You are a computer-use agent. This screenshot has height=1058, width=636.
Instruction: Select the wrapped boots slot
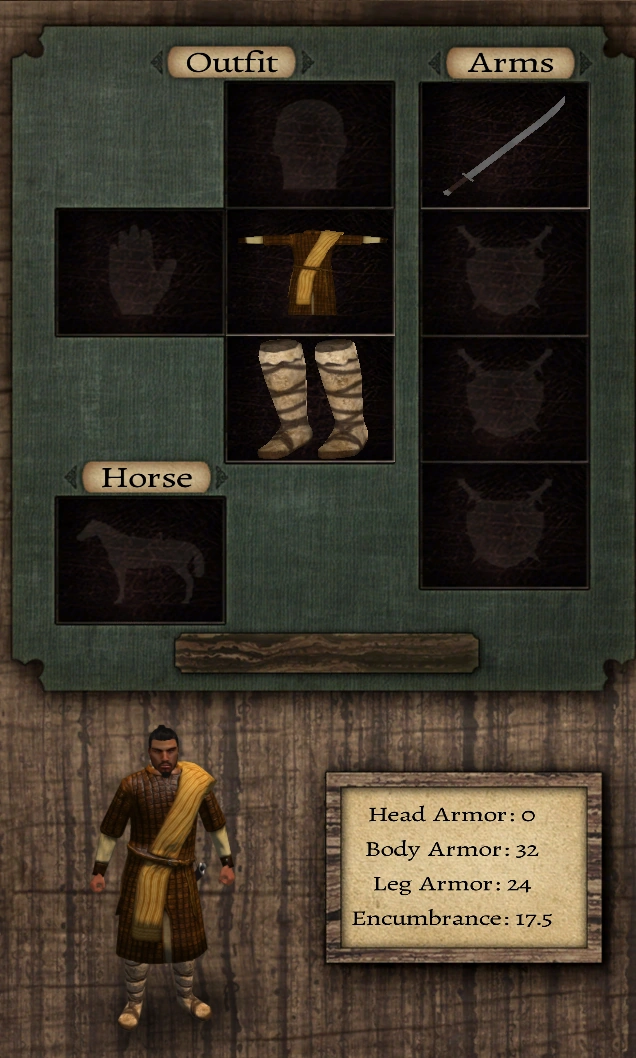[310, 398]
